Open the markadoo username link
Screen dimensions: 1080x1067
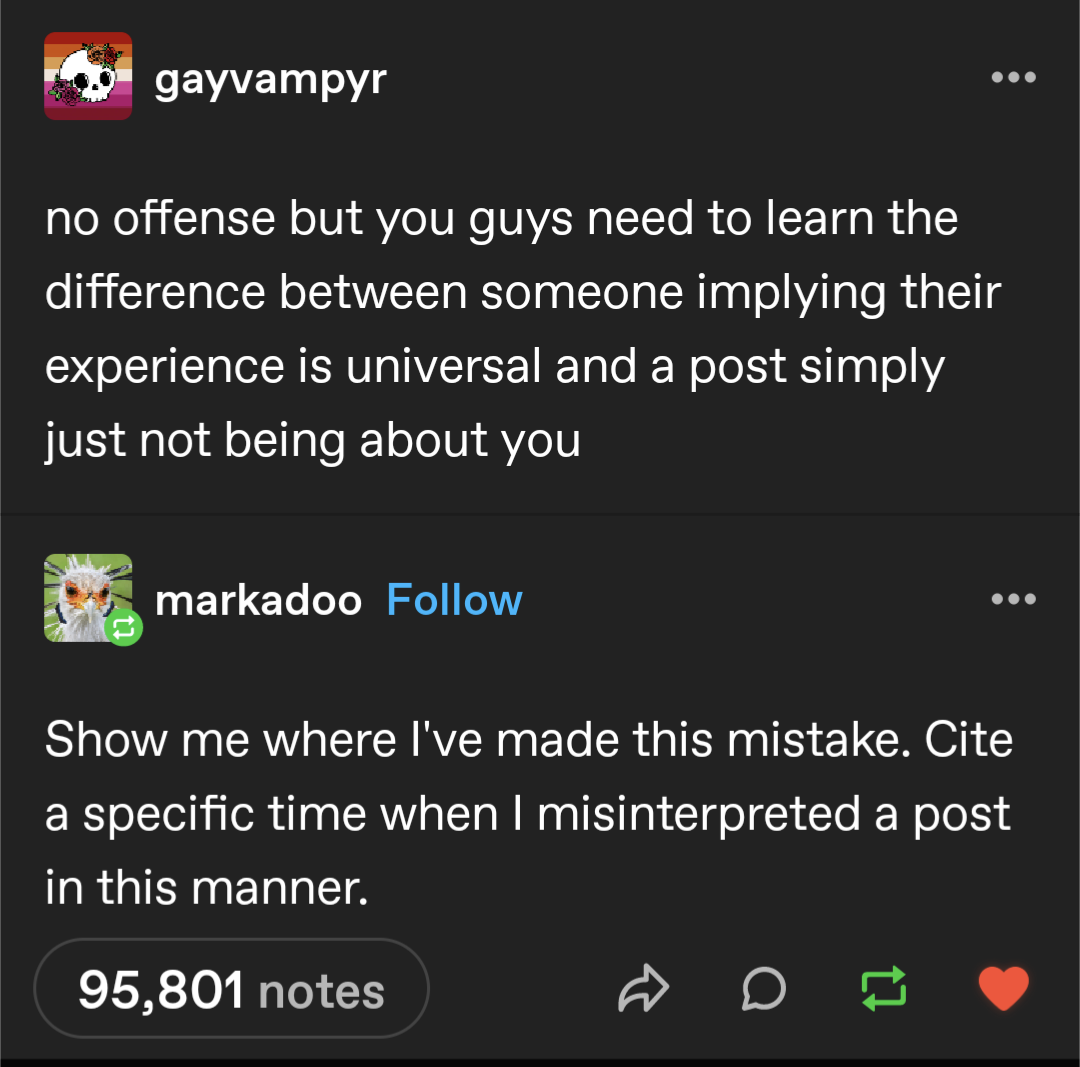pyautogui.click(x=258, y=600)
